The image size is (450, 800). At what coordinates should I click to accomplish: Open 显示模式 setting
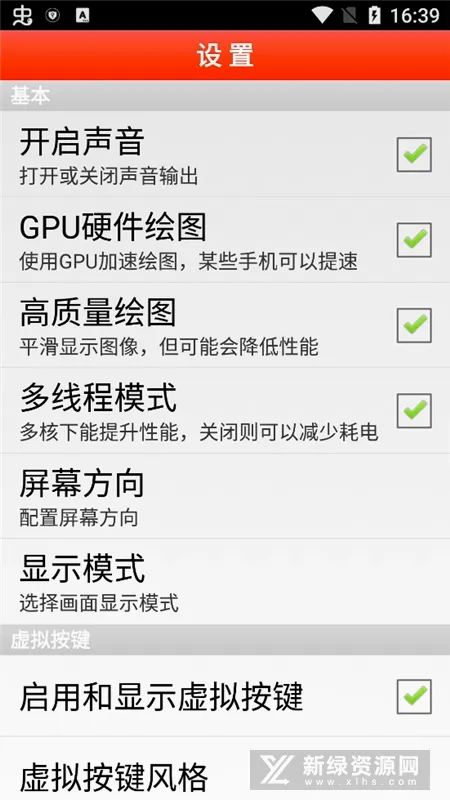tap(225, 582)
